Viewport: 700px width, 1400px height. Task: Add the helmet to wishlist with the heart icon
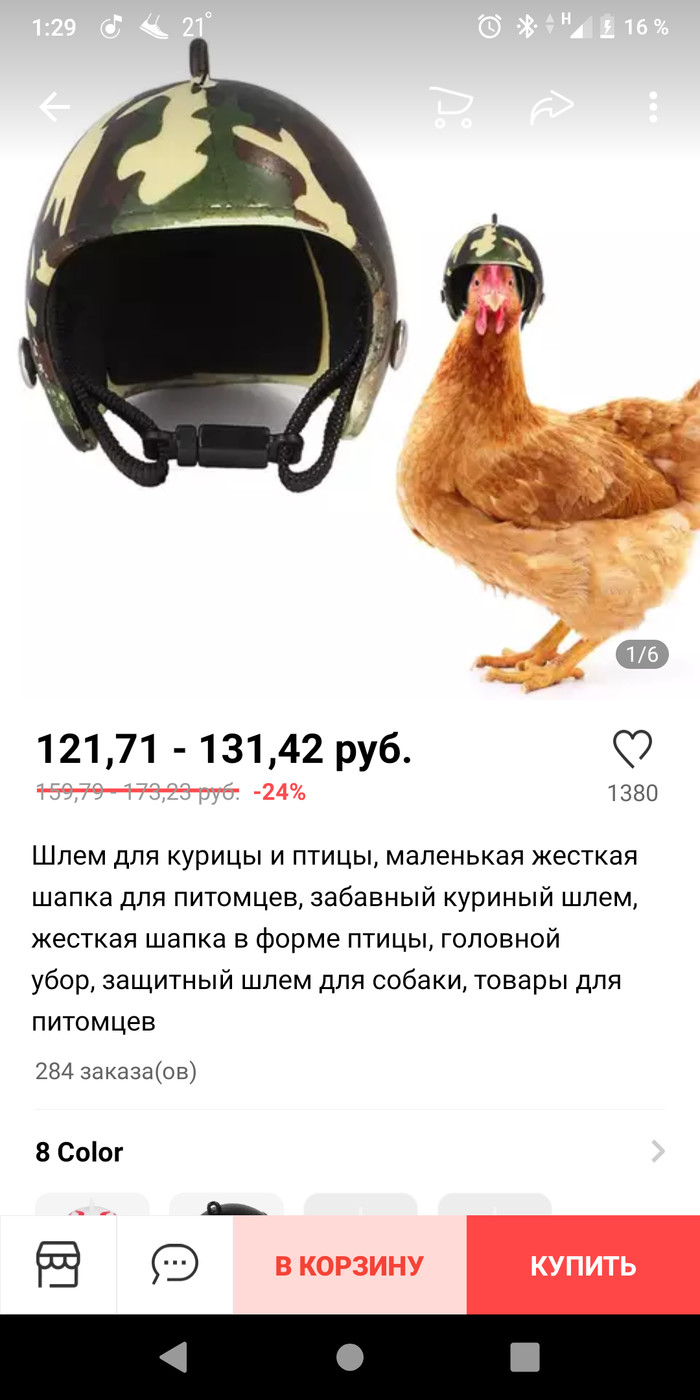[632, 749]
